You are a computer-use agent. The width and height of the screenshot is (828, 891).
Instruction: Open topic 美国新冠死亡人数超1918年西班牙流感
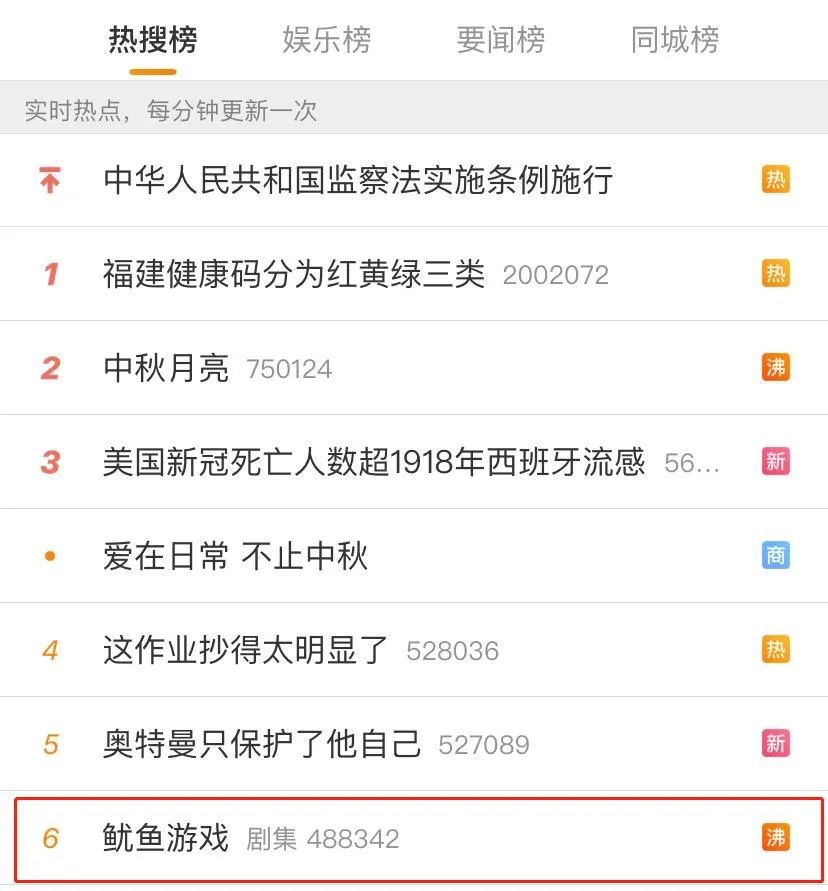(414, 462)
